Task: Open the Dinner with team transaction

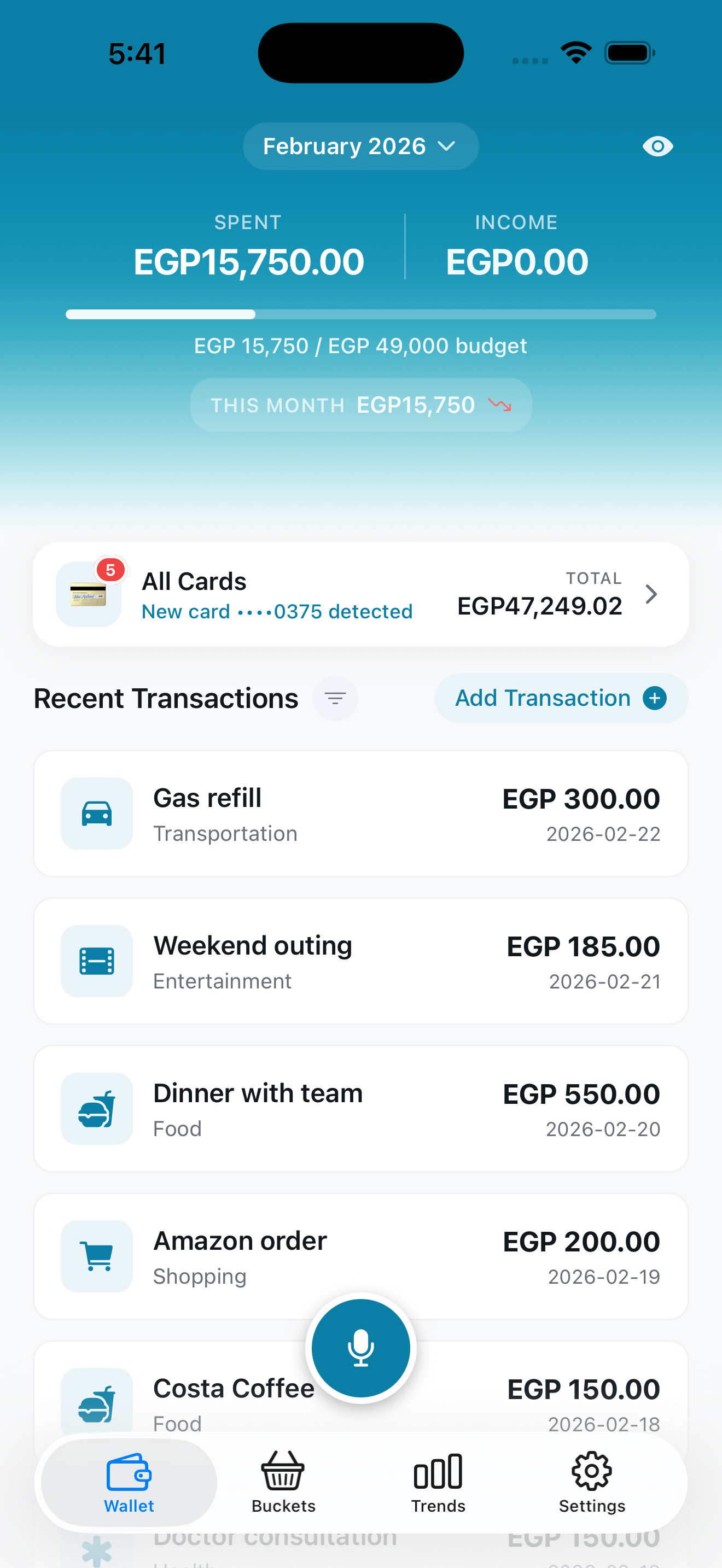Action: pos(360,1108)
